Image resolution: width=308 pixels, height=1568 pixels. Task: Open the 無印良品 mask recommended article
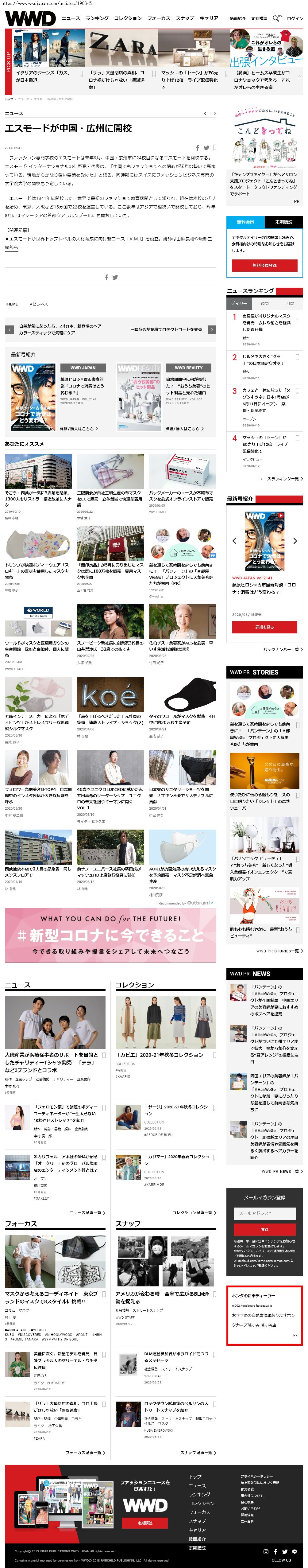click(x=110, y=567)
